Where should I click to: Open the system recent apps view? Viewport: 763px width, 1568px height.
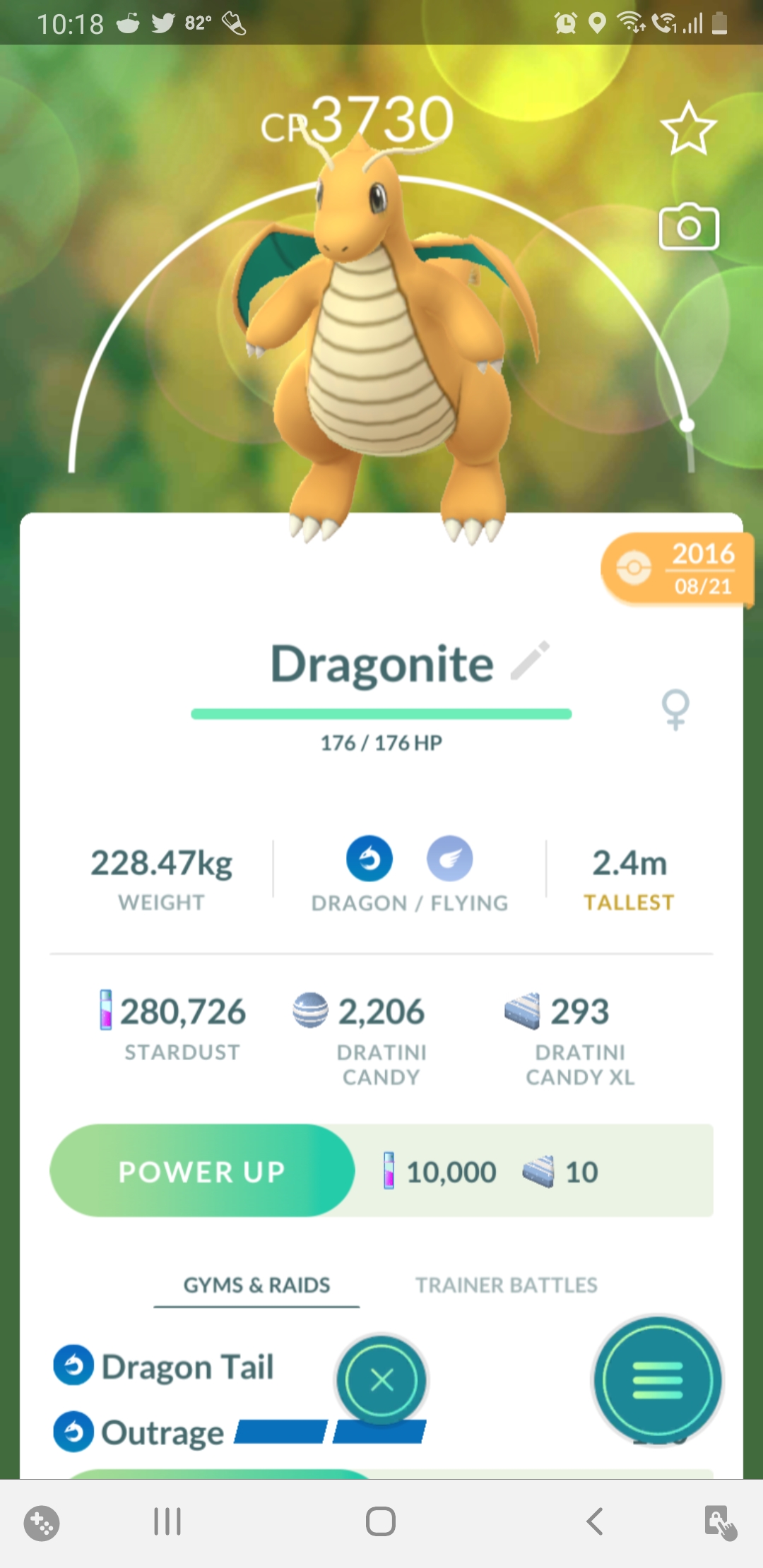pyautogui.click(x=167, y=1521)
